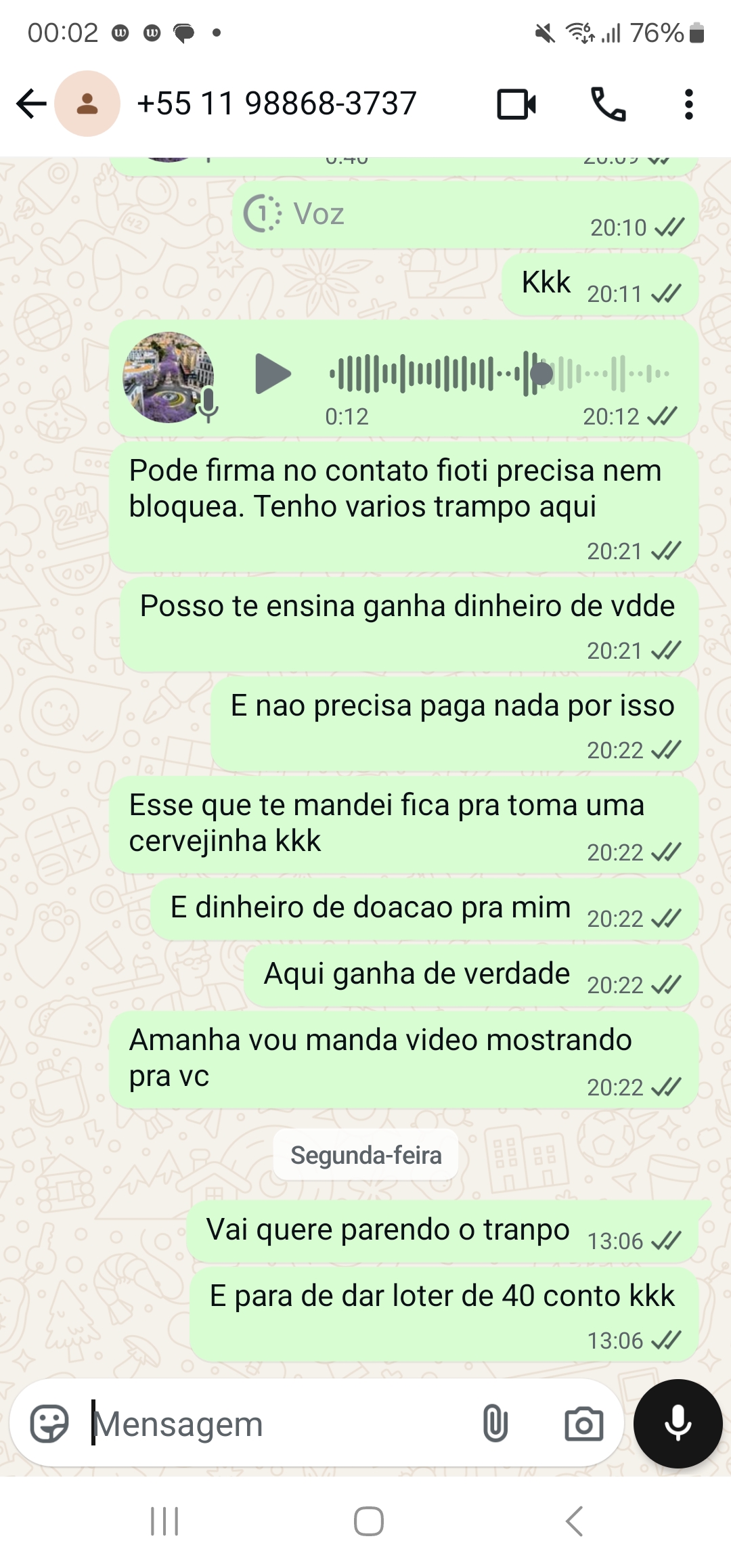Screen dimensions: 731x1568
Task: Open contact info for +55 11 98868-3737
Action: click(276, 104)
